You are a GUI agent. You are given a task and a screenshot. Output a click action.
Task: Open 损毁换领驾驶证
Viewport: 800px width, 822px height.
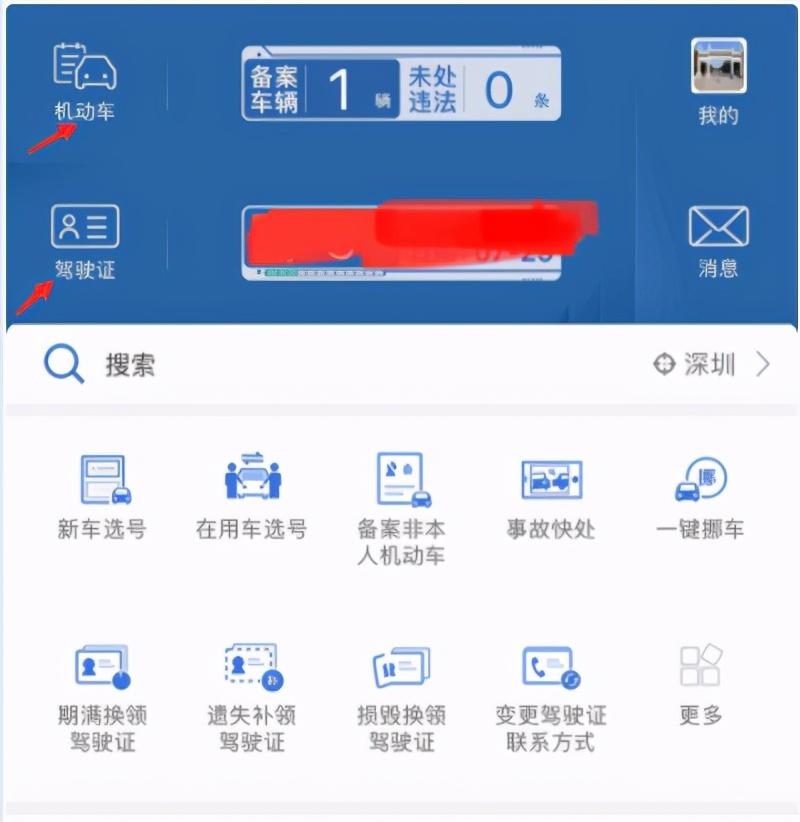(x=401, y=698)
